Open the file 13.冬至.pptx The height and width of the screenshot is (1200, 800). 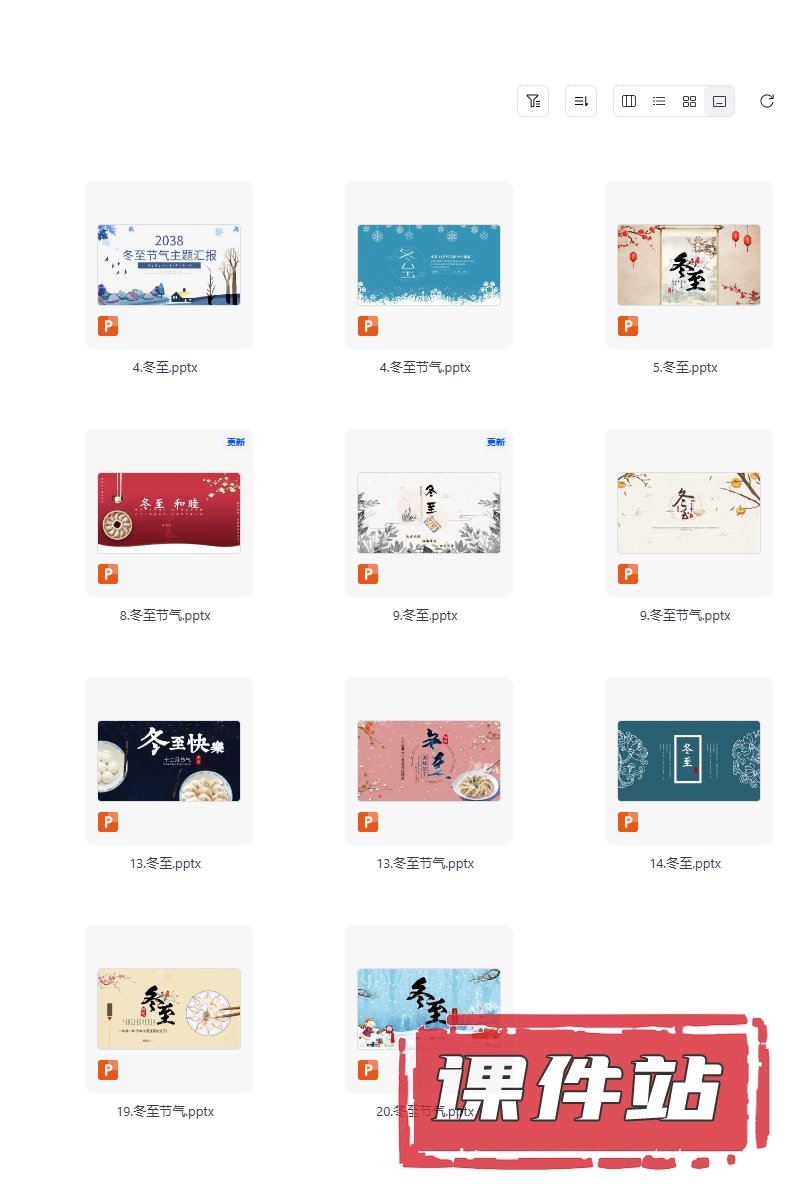point(169,761)
